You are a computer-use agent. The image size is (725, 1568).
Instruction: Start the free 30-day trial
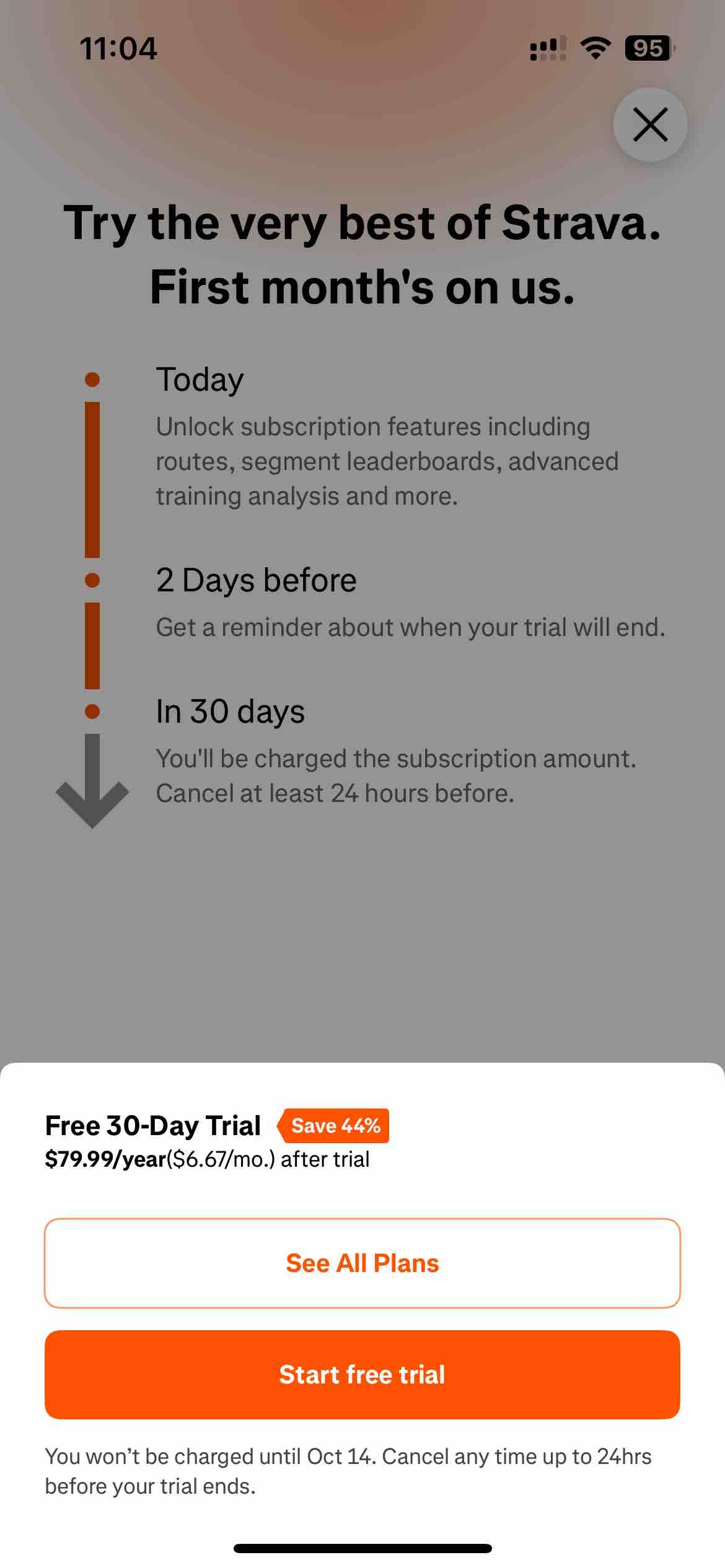click(x=362, y=1375)
